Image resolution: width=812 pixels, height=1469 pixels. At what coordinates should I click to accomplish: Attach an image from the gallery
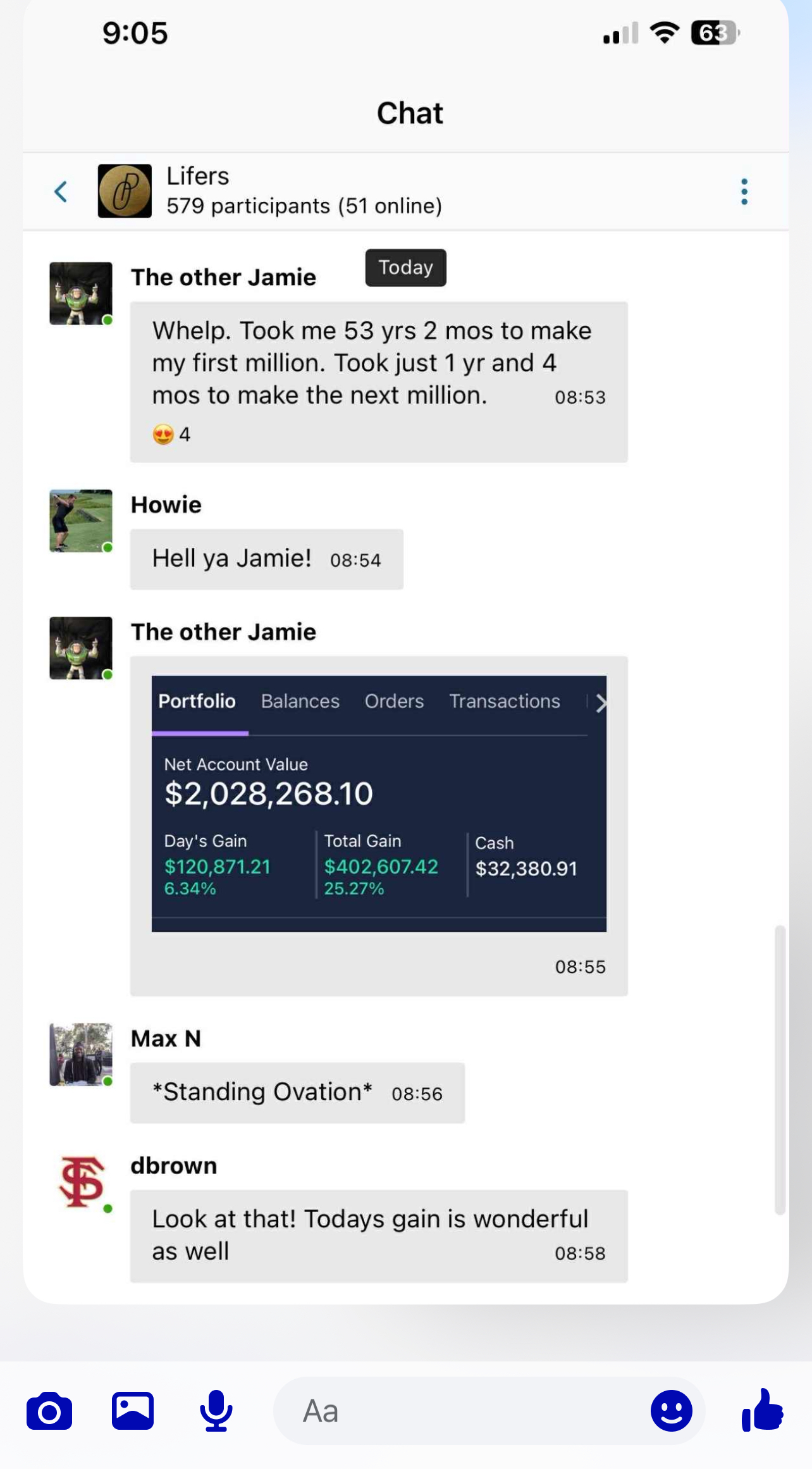click(x=133, y=1411)
